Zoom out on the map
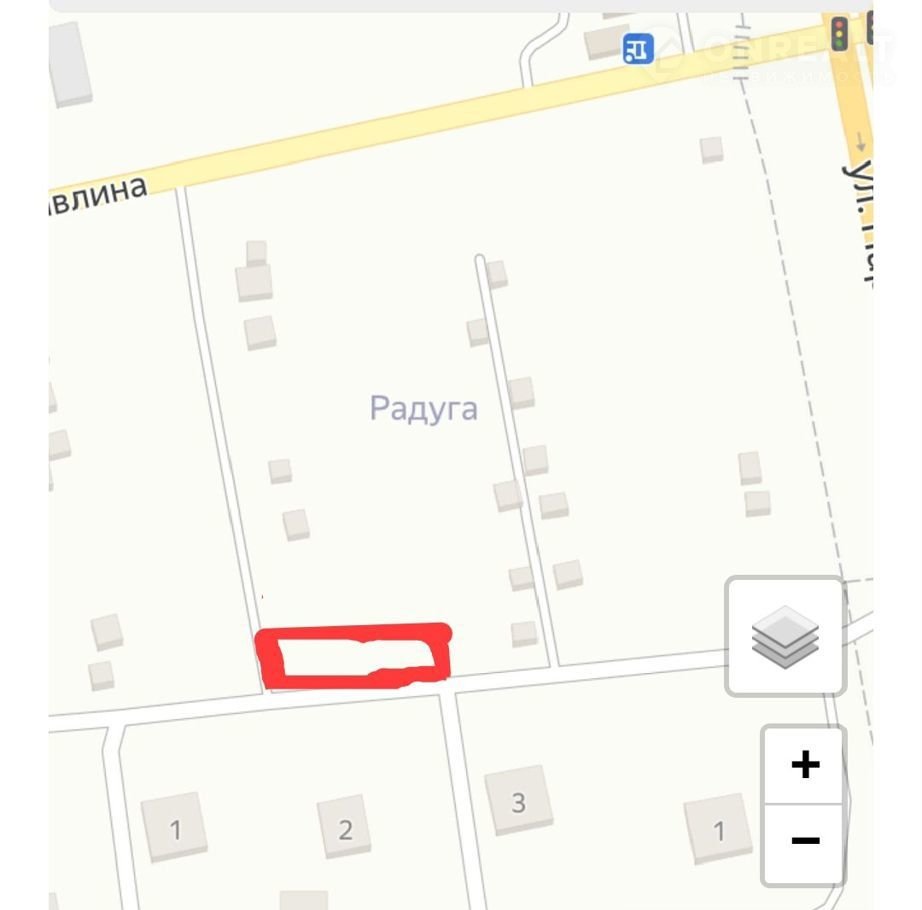The image size is (922, 910). (804, 841)
